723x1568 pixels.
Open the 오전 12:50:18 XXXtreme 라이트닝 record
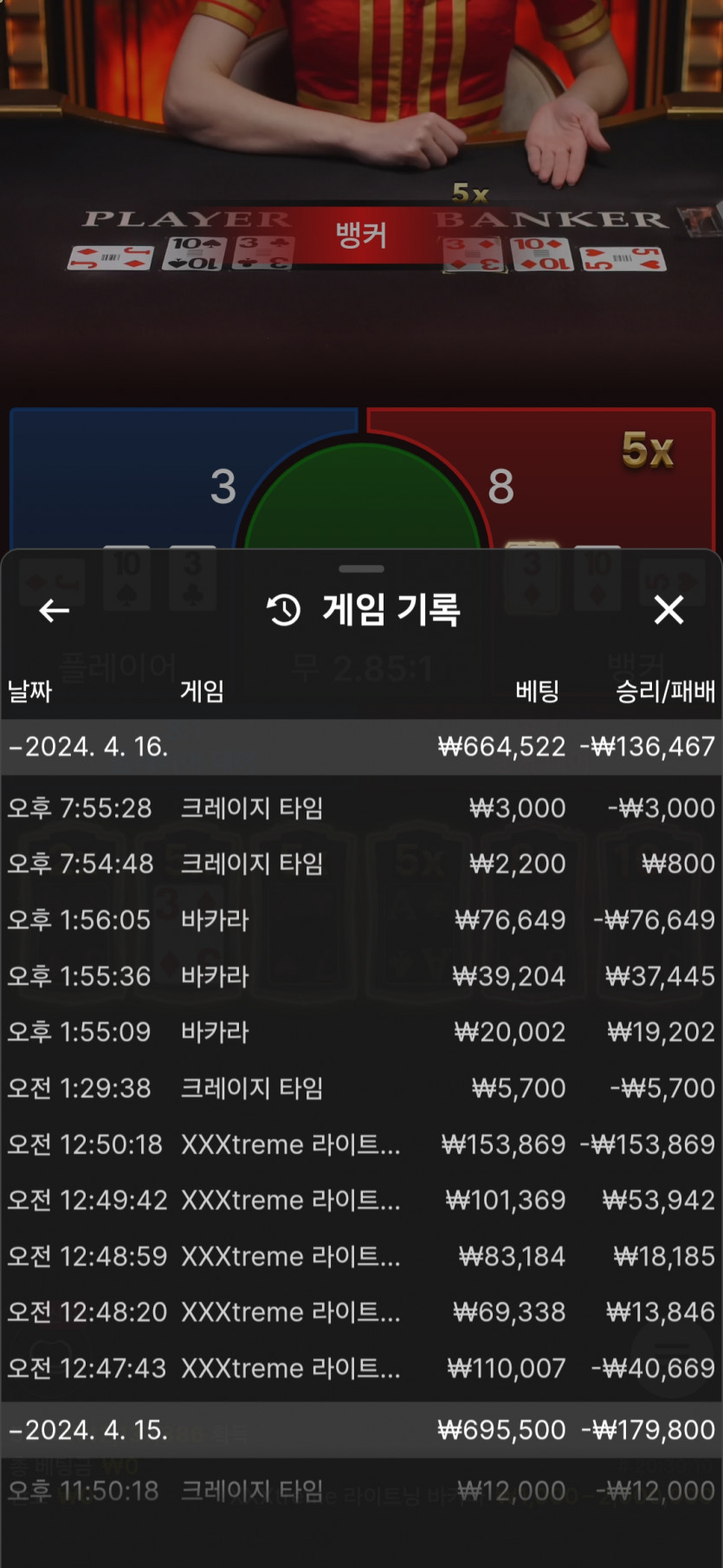point(361,1144)
